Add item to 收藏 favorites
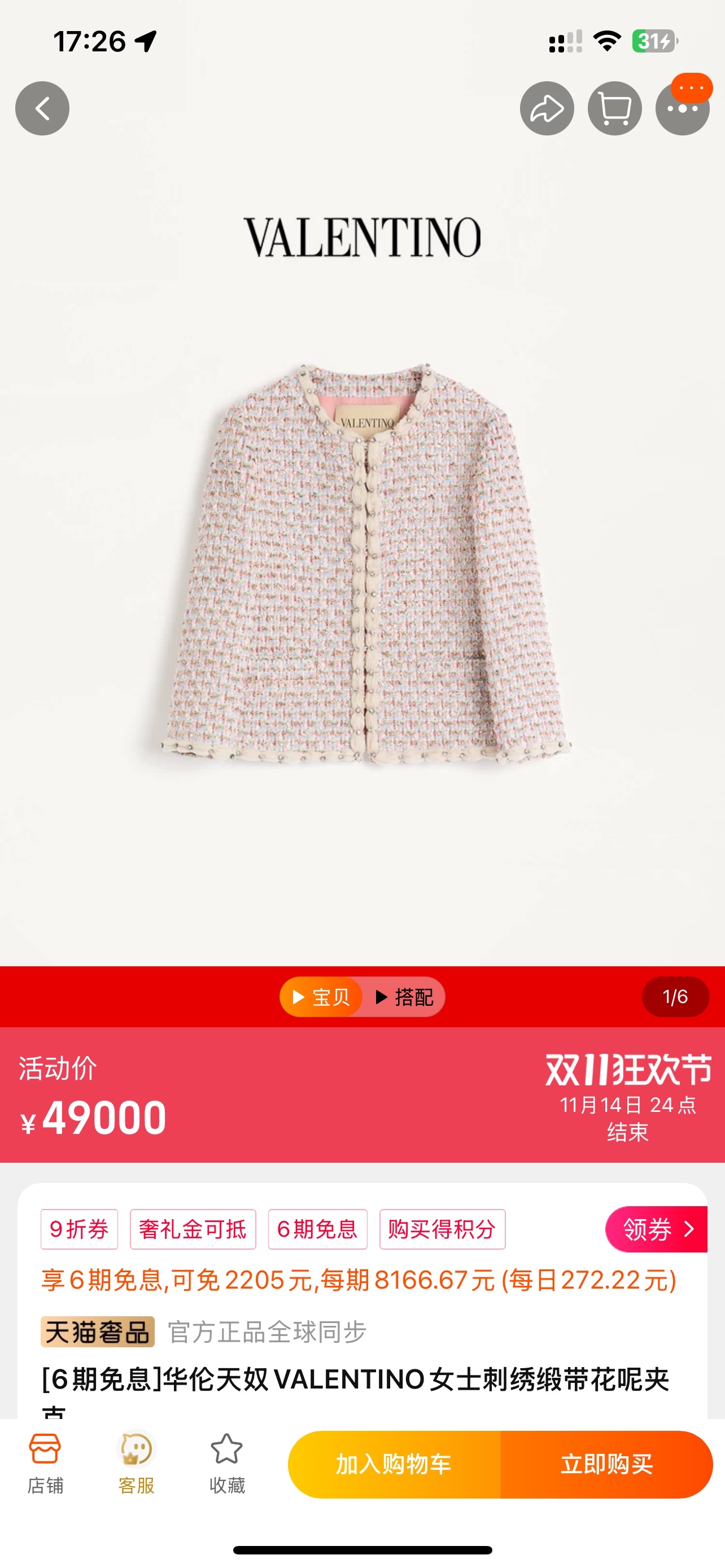This screenshot has height=1568, width=725. pos(226,1464)
